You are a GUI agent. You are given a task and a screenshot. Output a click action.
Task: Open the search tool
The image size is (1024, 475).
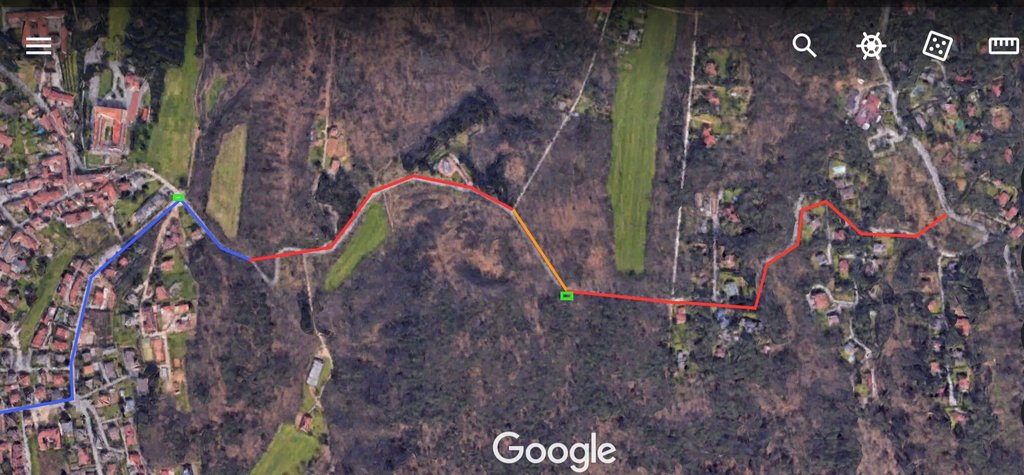tap(805, 45)
